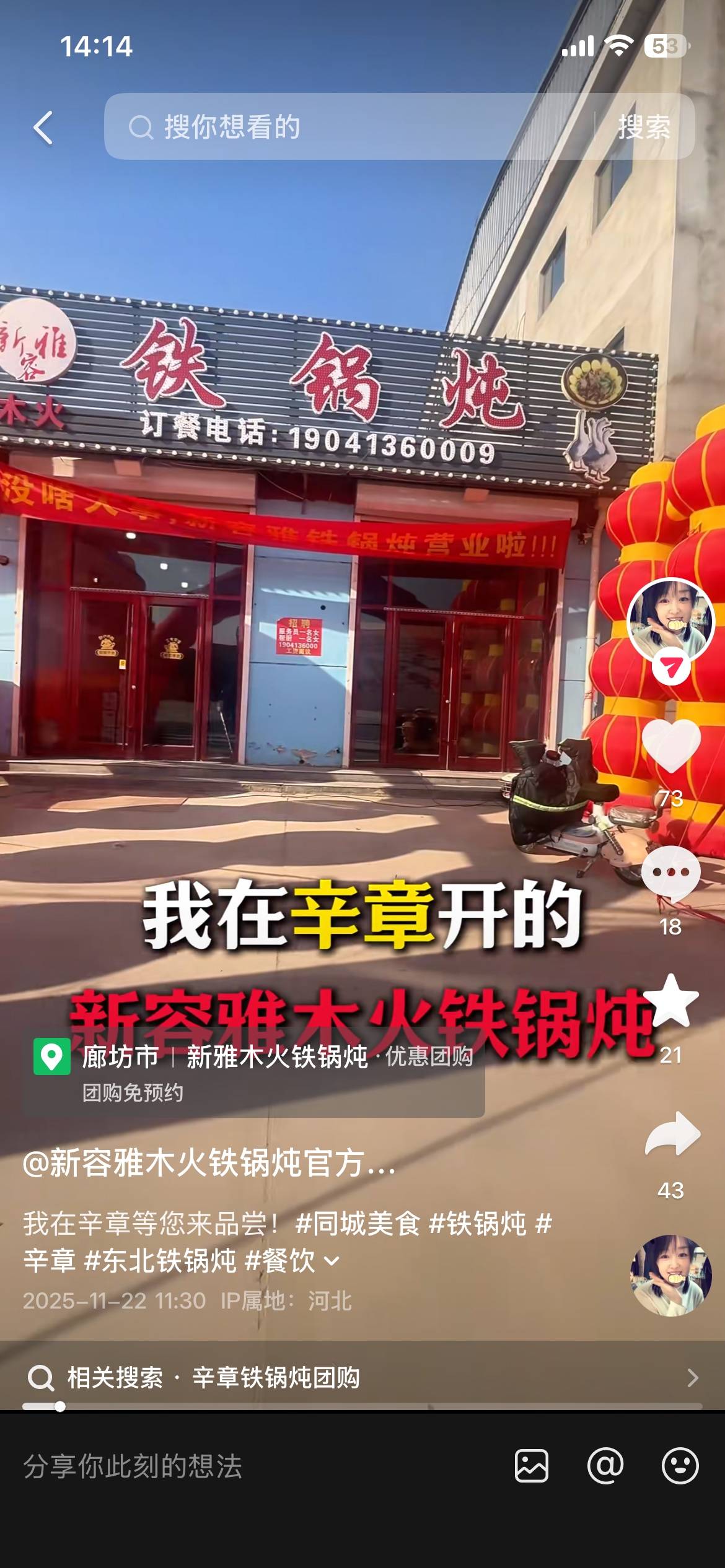Follow the author via the red badge
The image size is (725, 1568).
[670, 668]
